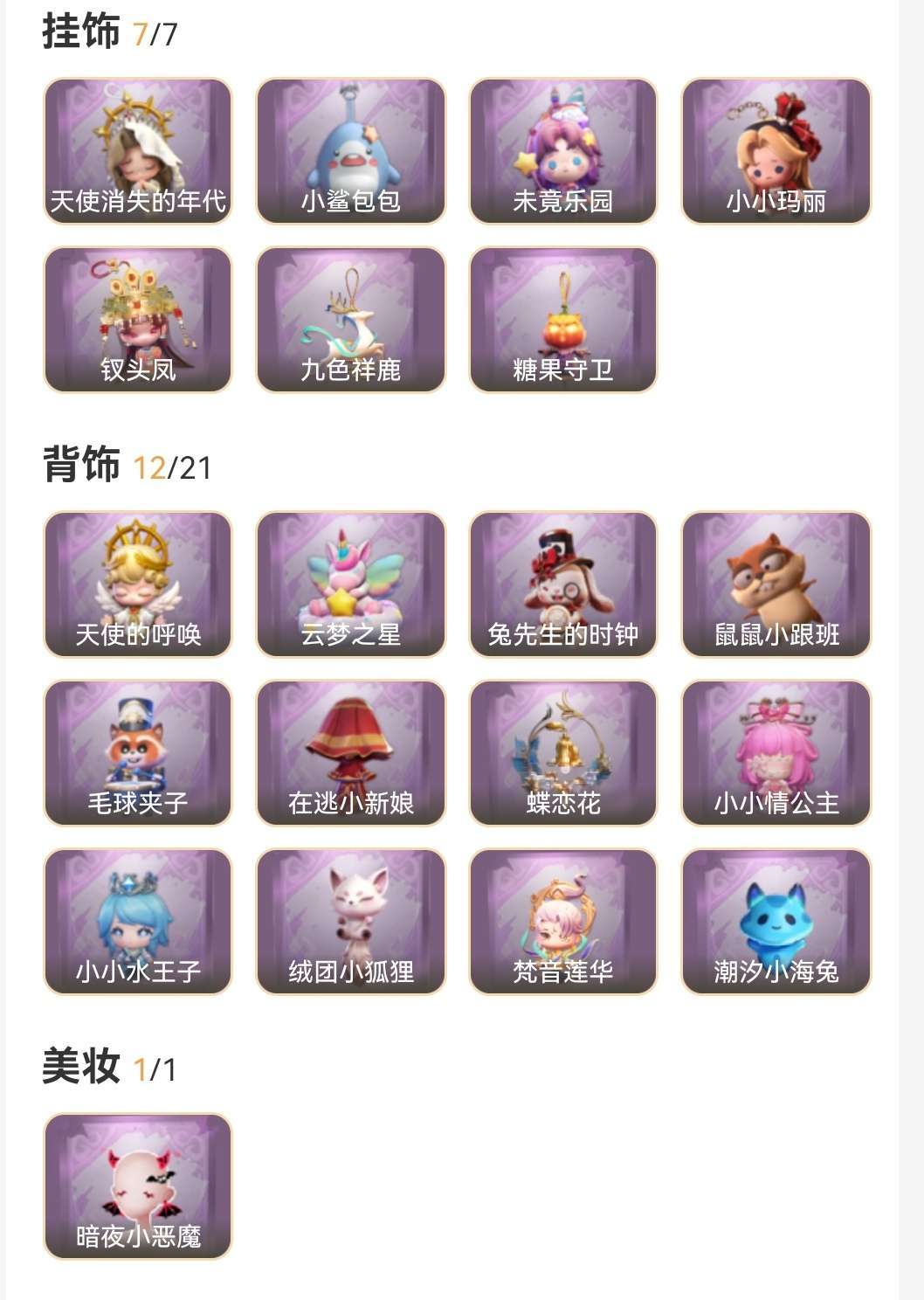Select the 小小水王子 back accessory
This screenshot has height=1300, width=924.
click(x=138, y=922)
